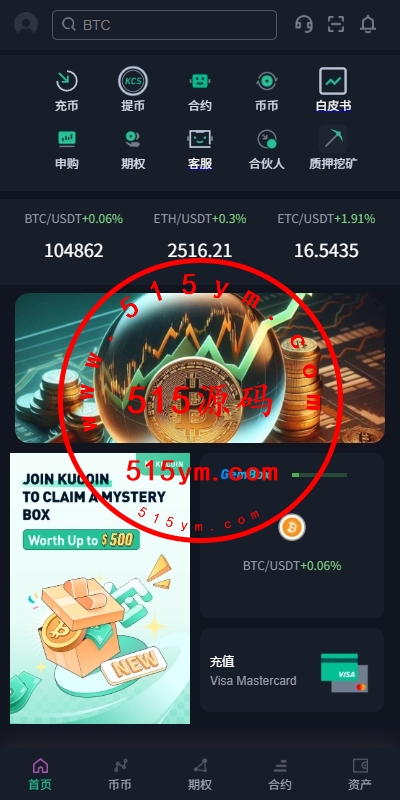This screenshot has height=800, width=400.
Task: Switch to the bottom 合约 tab
Action: (x=280, y=774)
